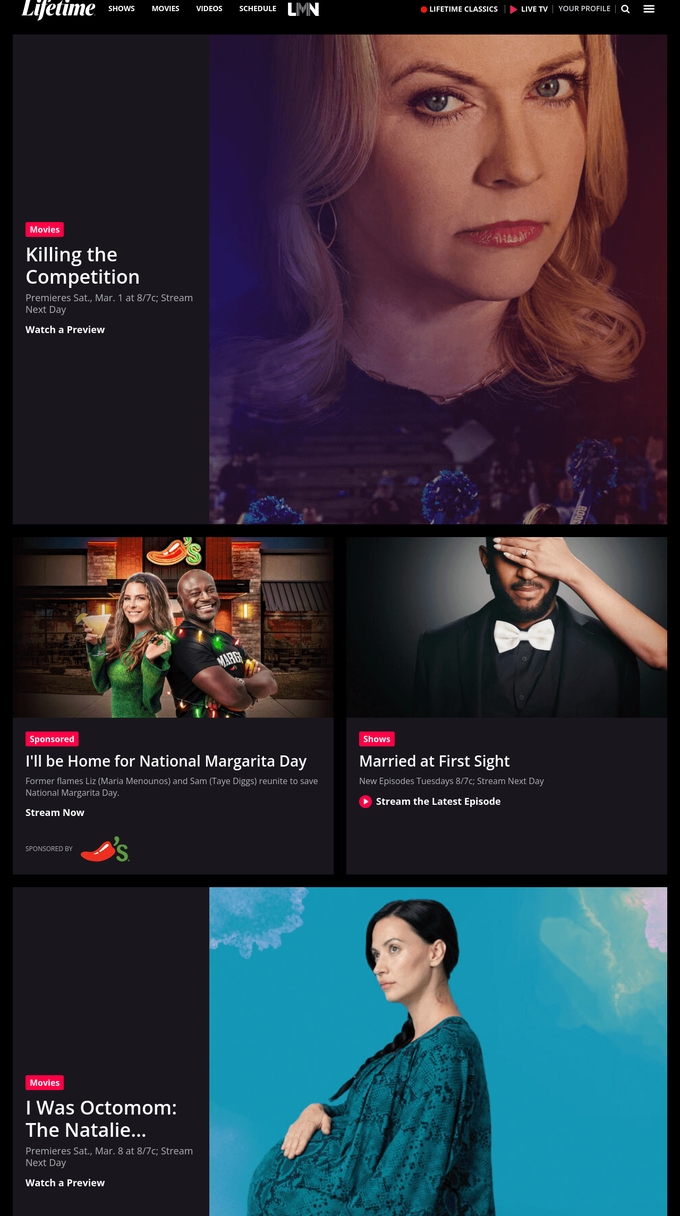This screenshot has height=1216, width=680.
Task: Open the Movies section
Action: coord(165,9)
